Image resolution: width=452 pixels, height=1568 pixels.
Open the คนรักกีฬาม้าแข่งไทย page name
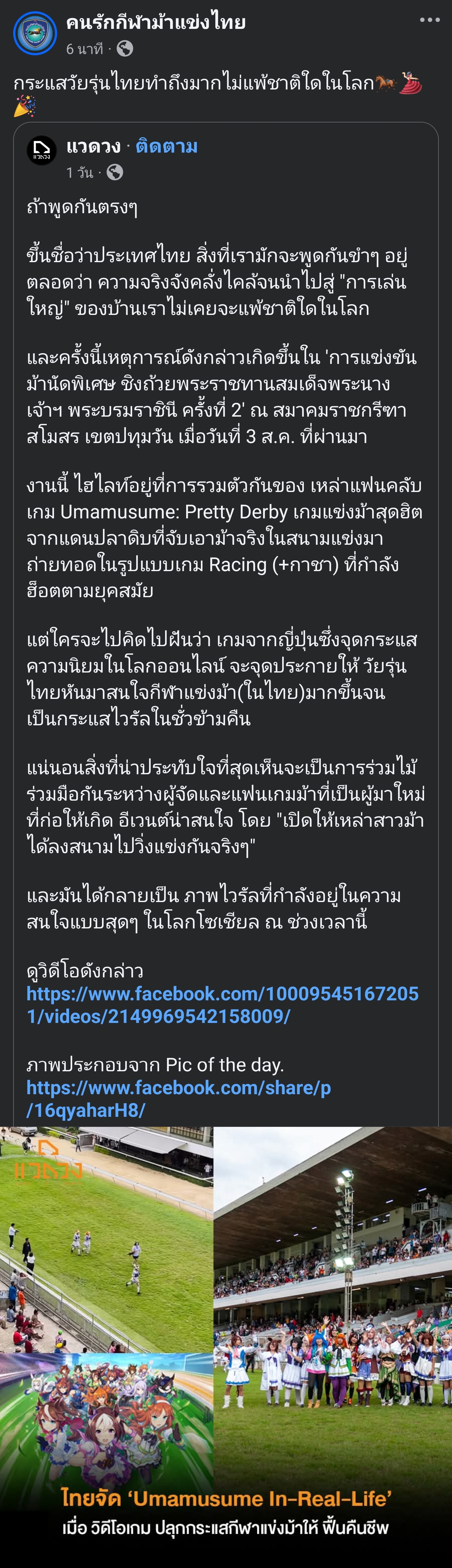pos(156,23)
